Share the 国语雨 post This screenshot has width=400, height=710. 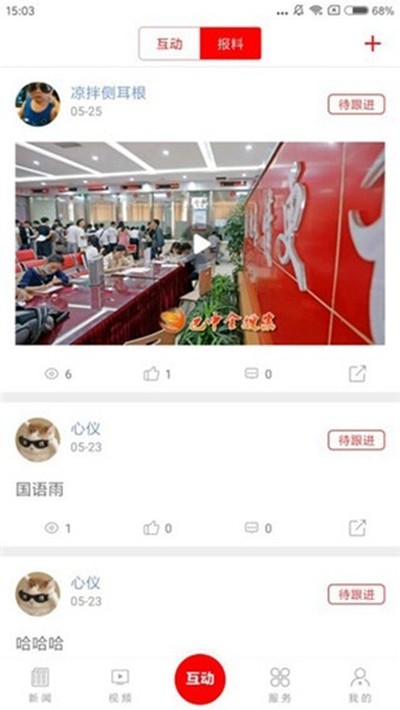[357, 528]
